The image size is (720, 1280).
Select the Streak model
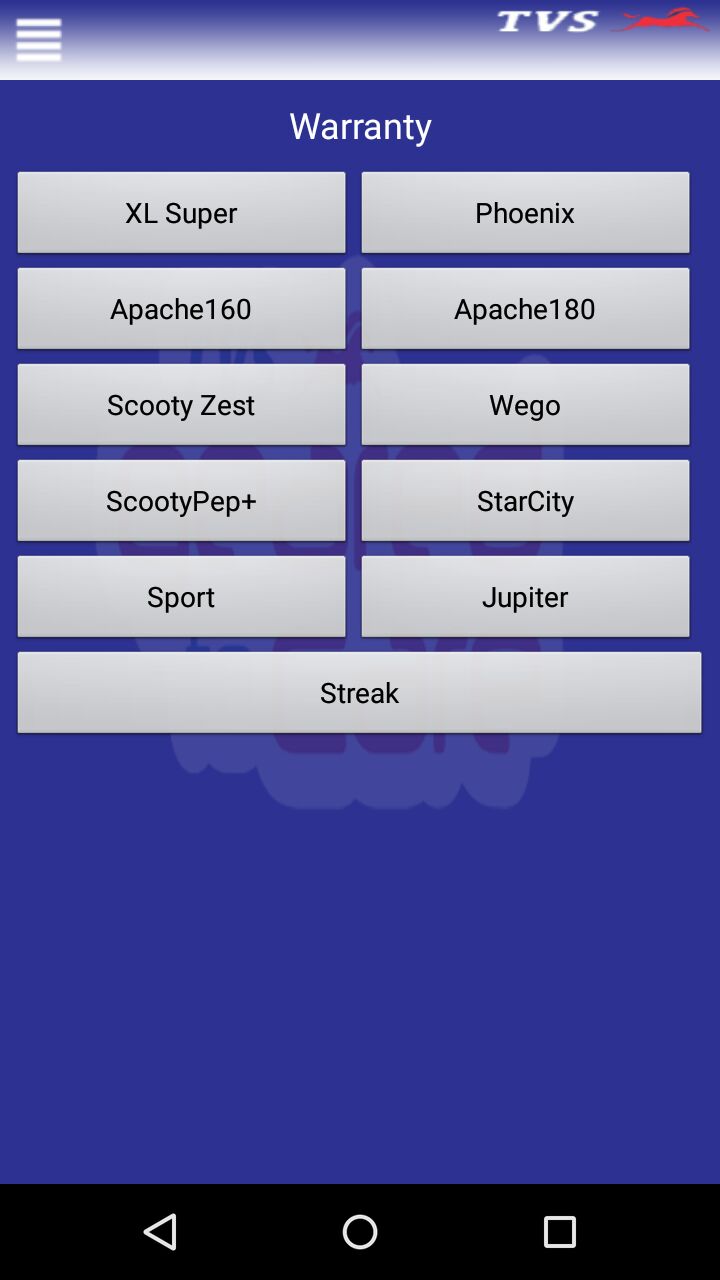click(359, 692)
